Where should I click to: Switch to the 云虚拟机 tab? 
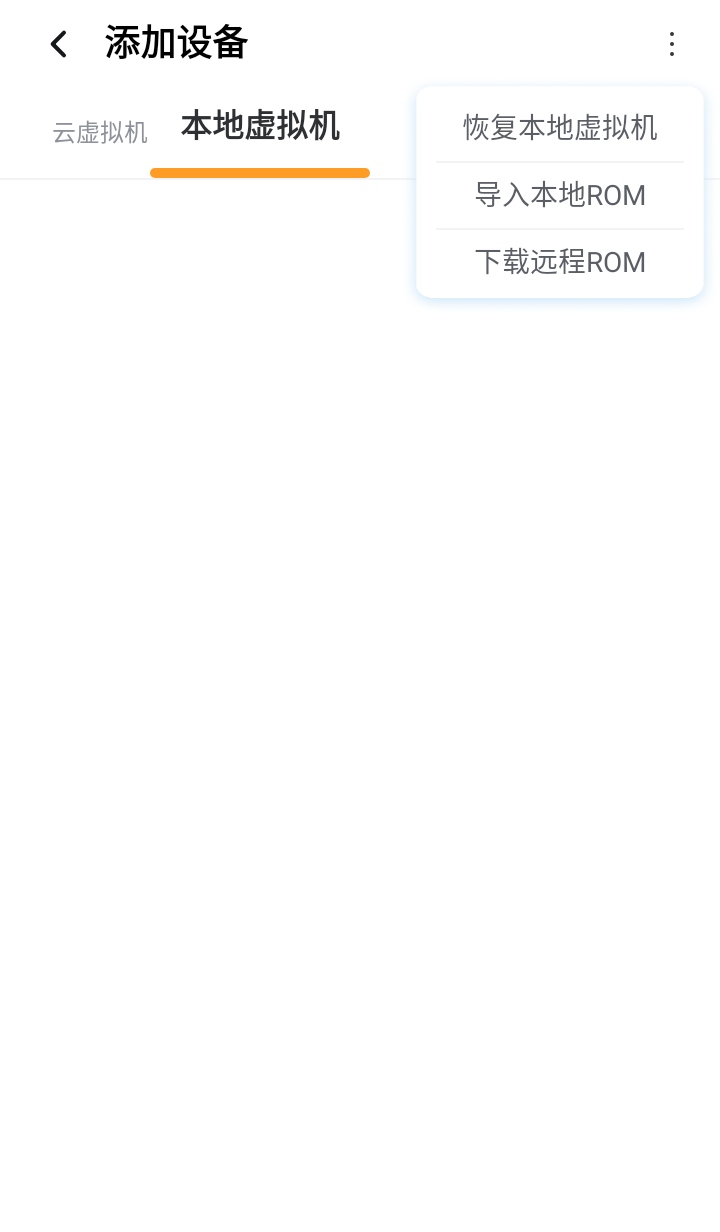100,132
